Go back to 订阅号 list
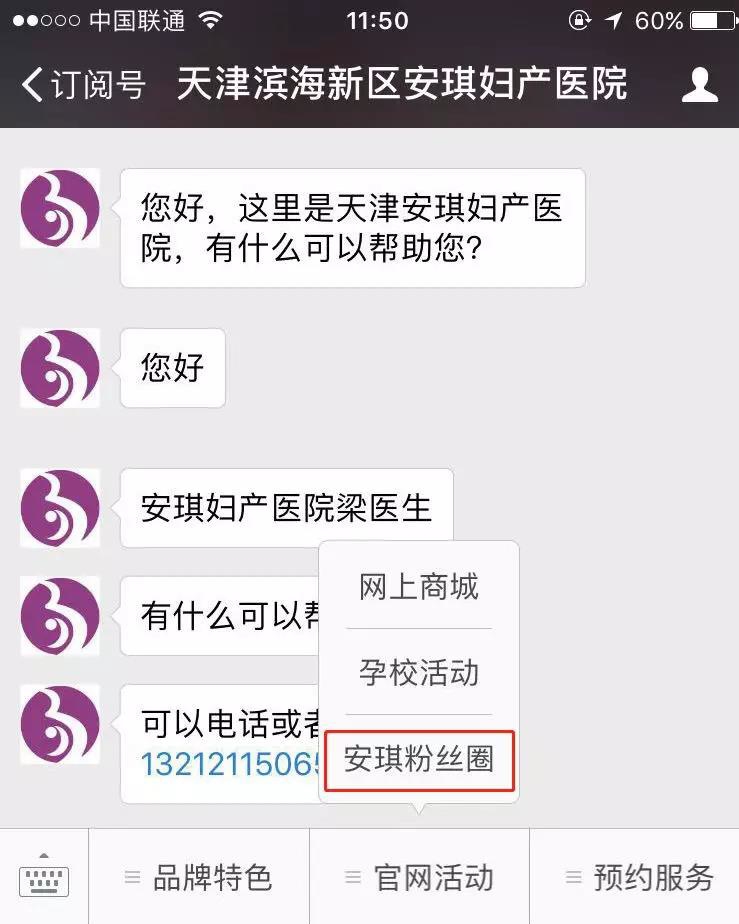Viewport: 739px width, 924px height. click(82, 85)
